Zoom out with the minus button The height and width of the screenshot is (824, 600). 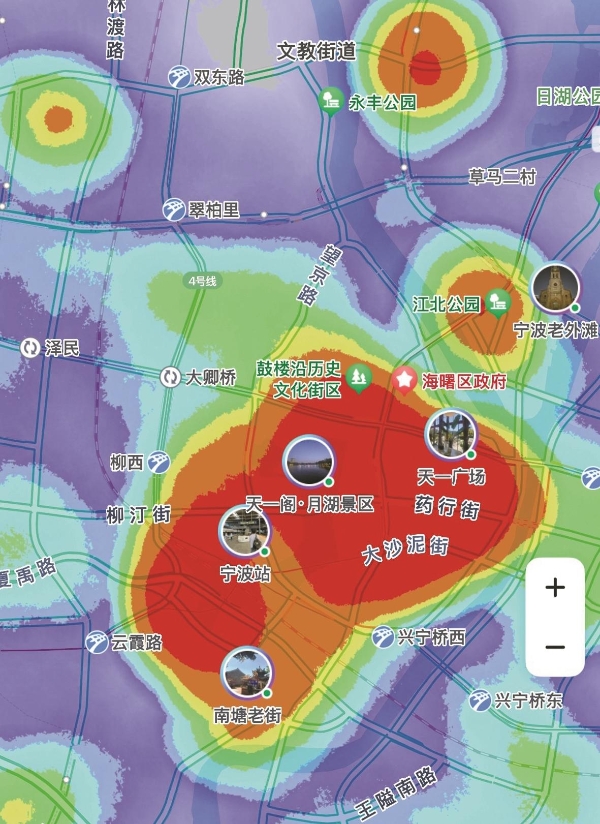(555, 647)
